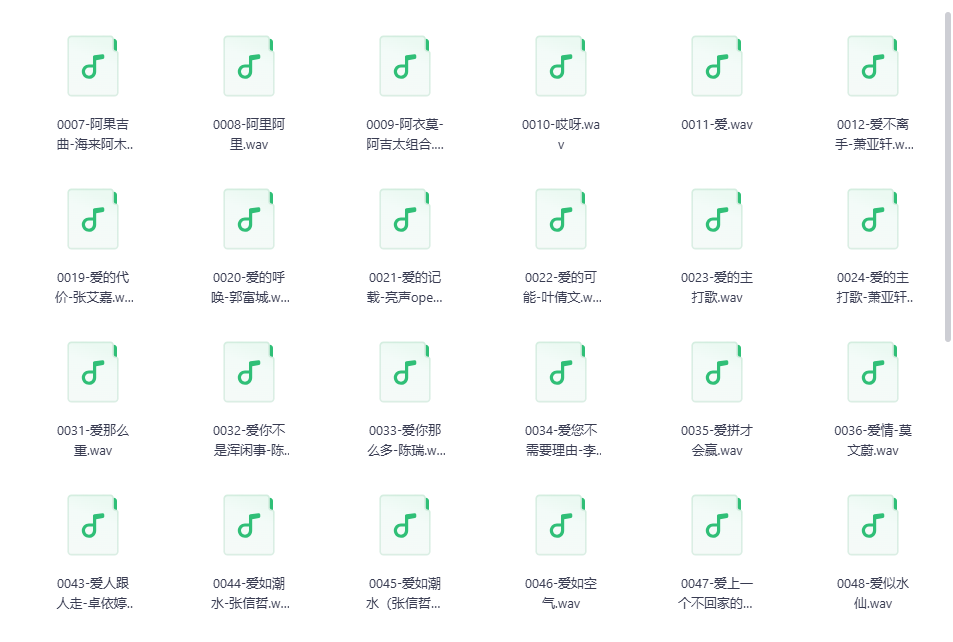The width and height of the screenshot is (953, 642).
Task: Open 0032-爱你不是浑闲事 file
Action: click(x=249, y=372)
